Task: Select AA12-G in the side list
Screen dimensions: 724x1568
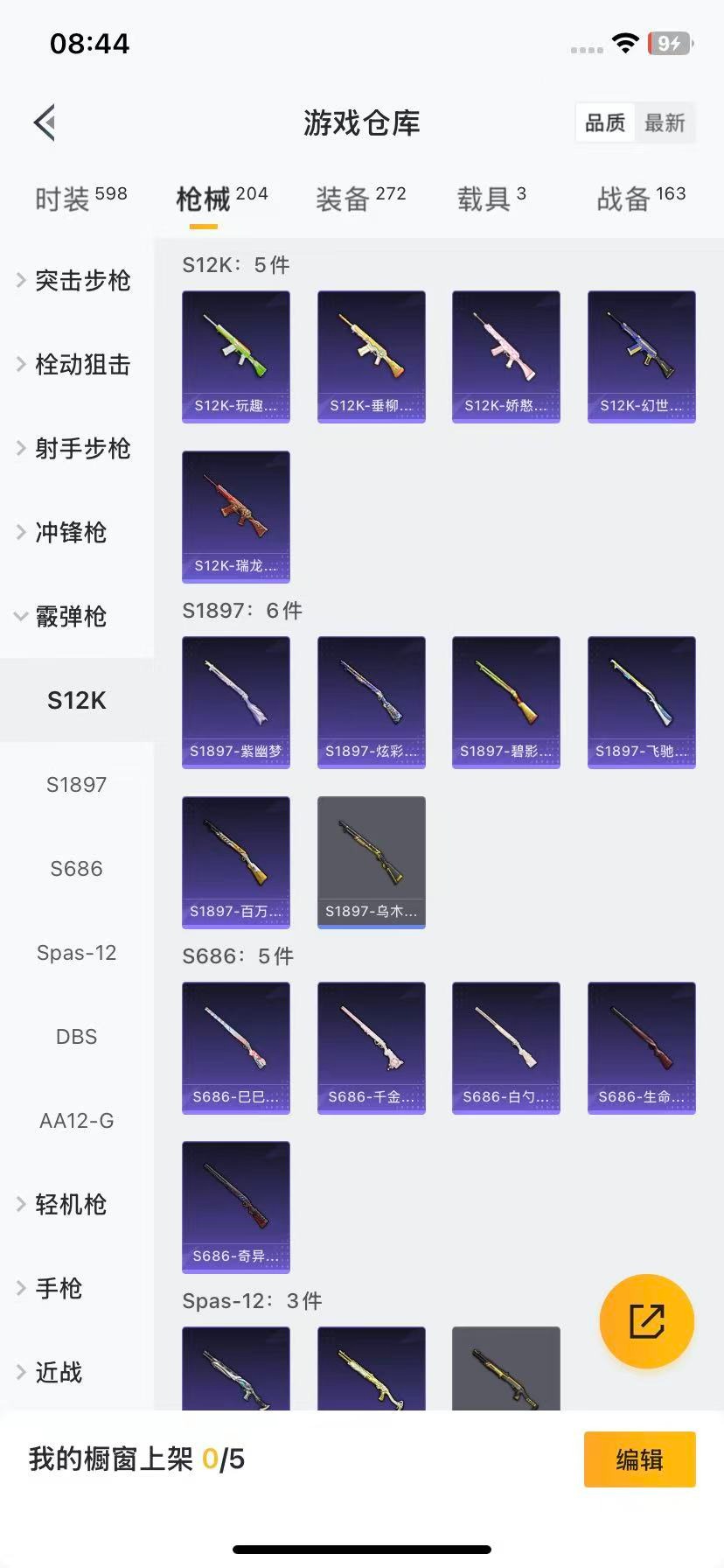Action: point(76,1121)
